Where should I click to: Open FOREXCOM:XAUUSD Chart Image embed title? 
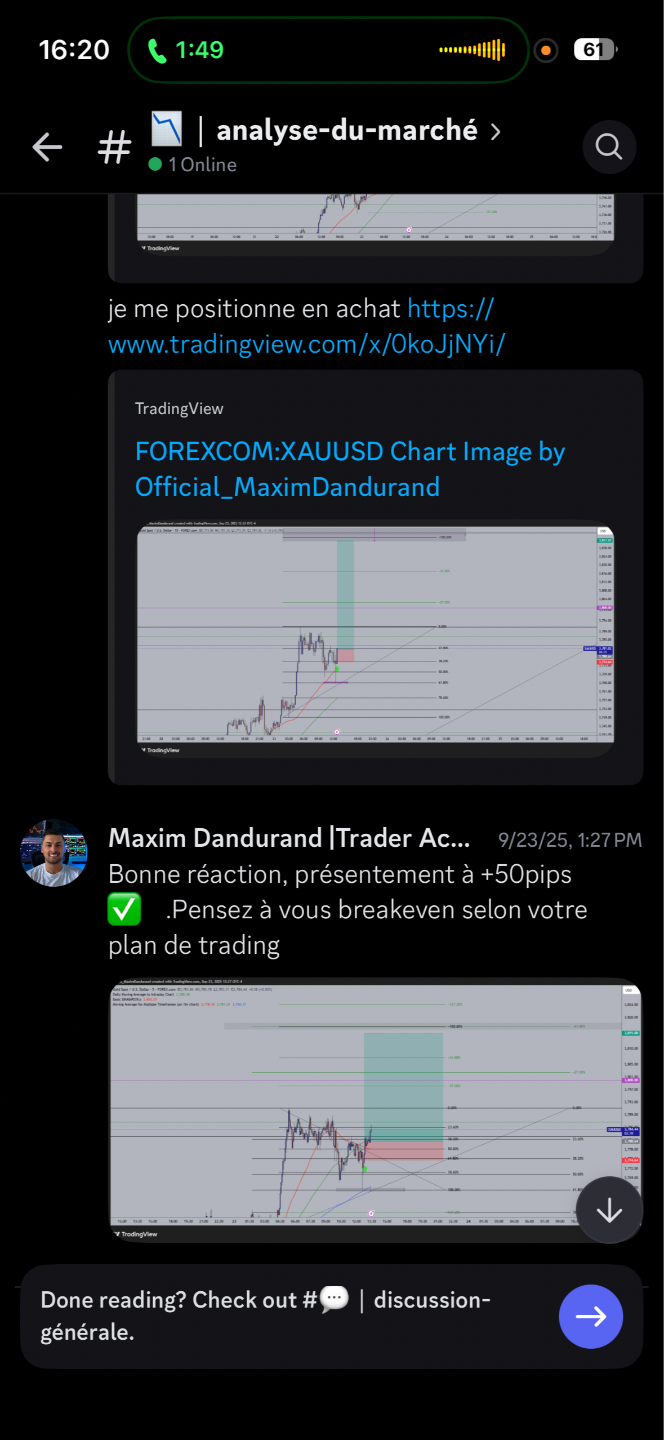pos(350,469)
